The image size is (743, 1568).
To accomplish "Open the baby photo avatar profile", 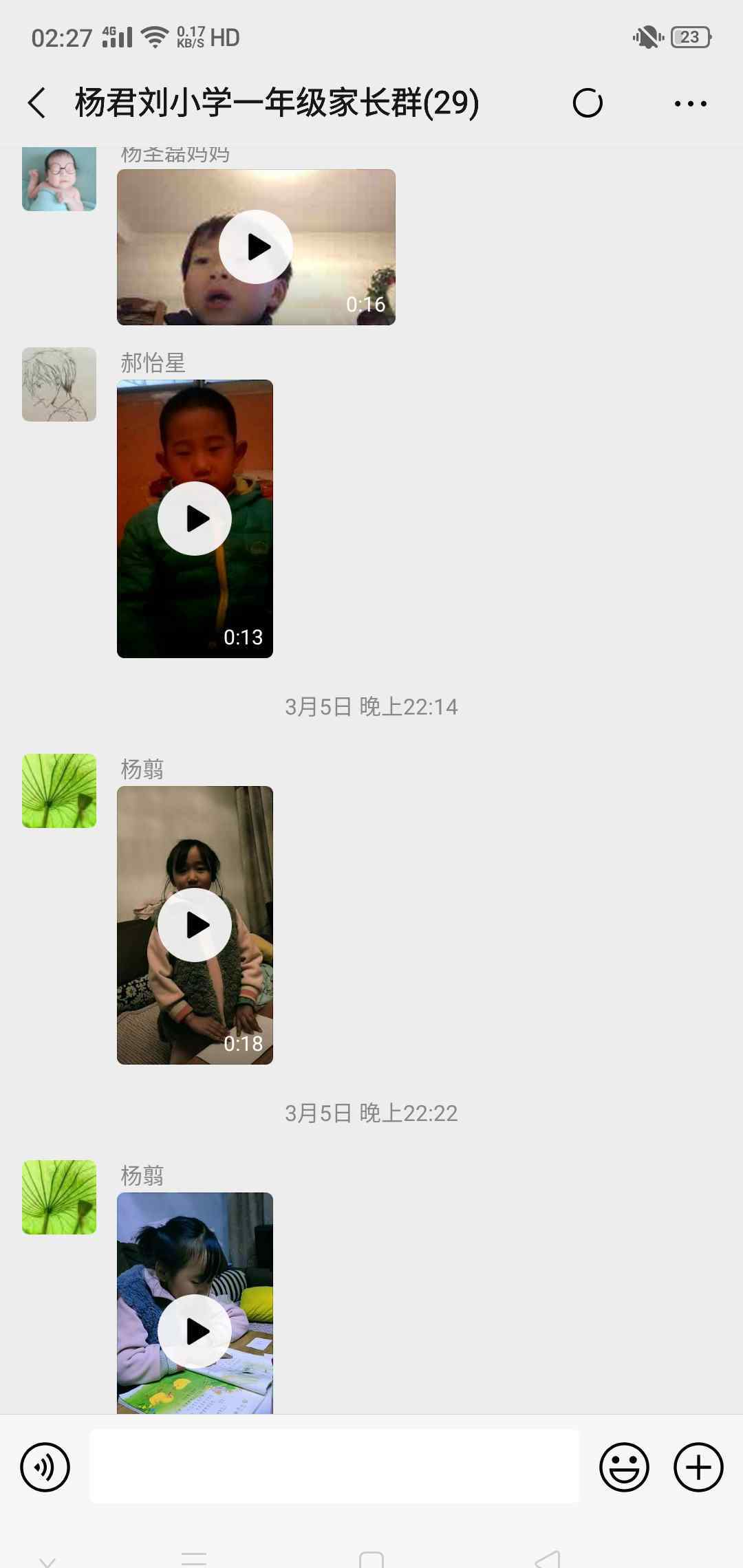I will click(x=59, y=179).
